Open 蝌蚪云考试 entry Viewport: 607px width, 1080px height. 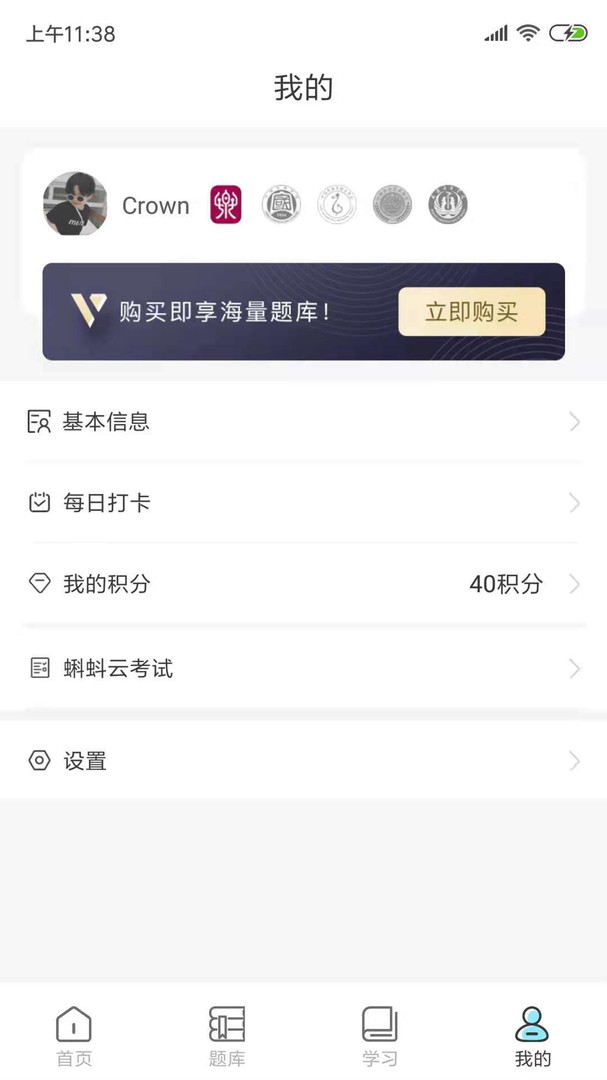[x=303, y=669]
